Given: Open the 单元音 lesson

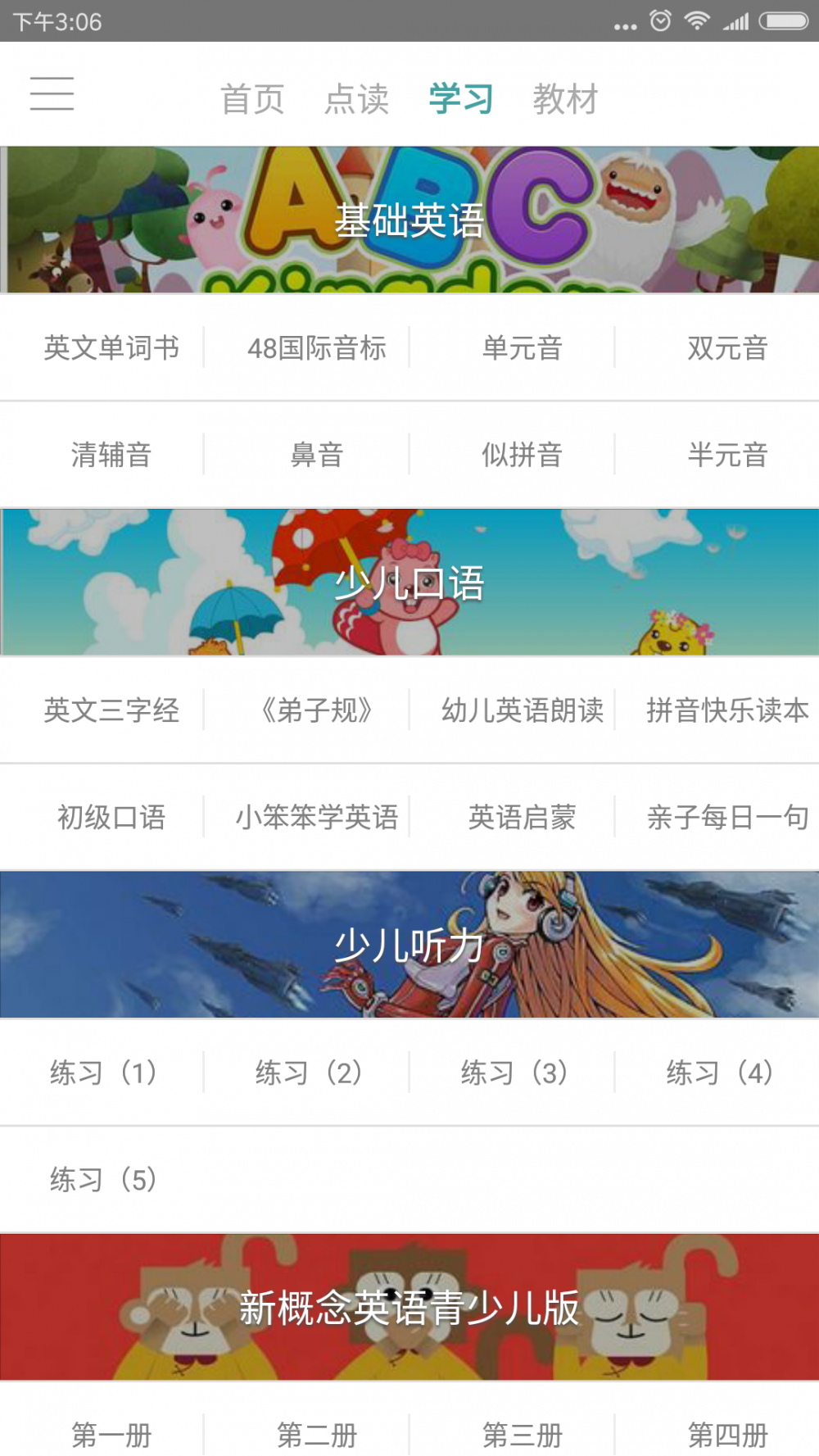Looking at the screenshot, I should 523,347.
